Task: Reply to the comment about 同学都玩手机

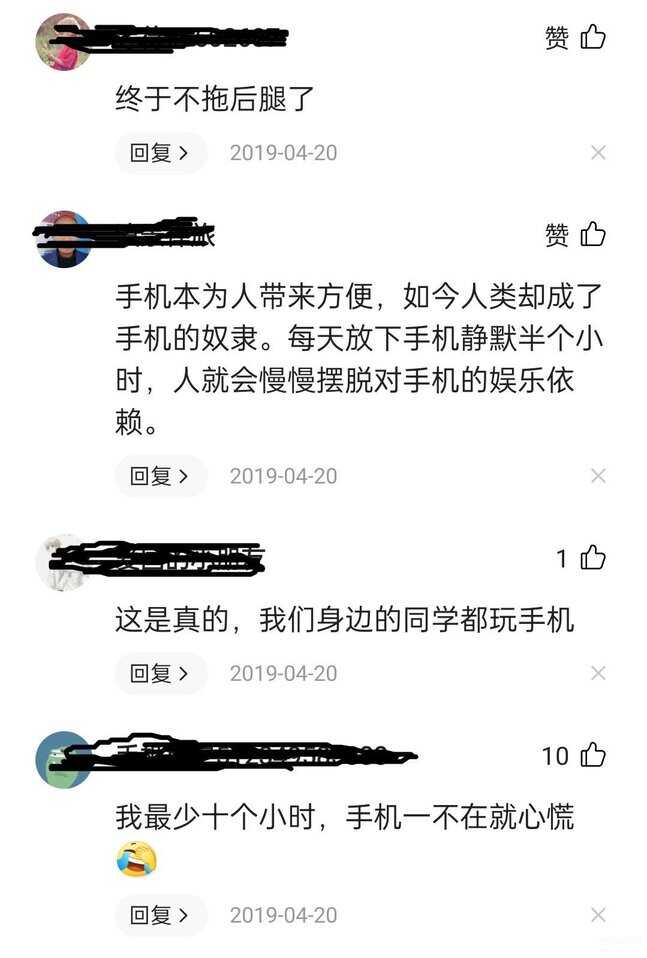Action: pyautogui.click(x=159, y=673)
